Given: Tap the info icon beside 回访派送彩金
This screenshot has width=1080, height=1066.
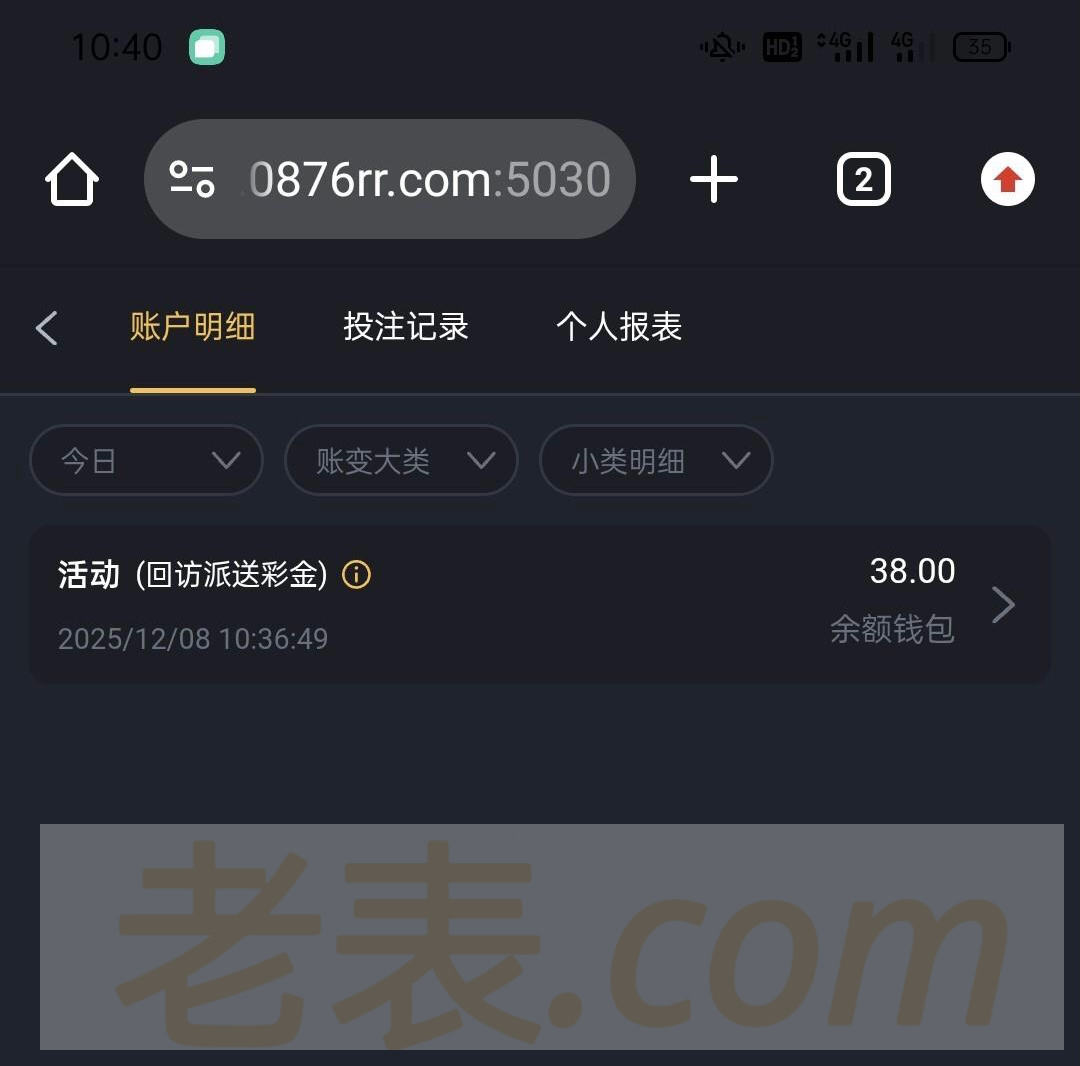Looking at the screenshot, I should [x=357, y=575].
